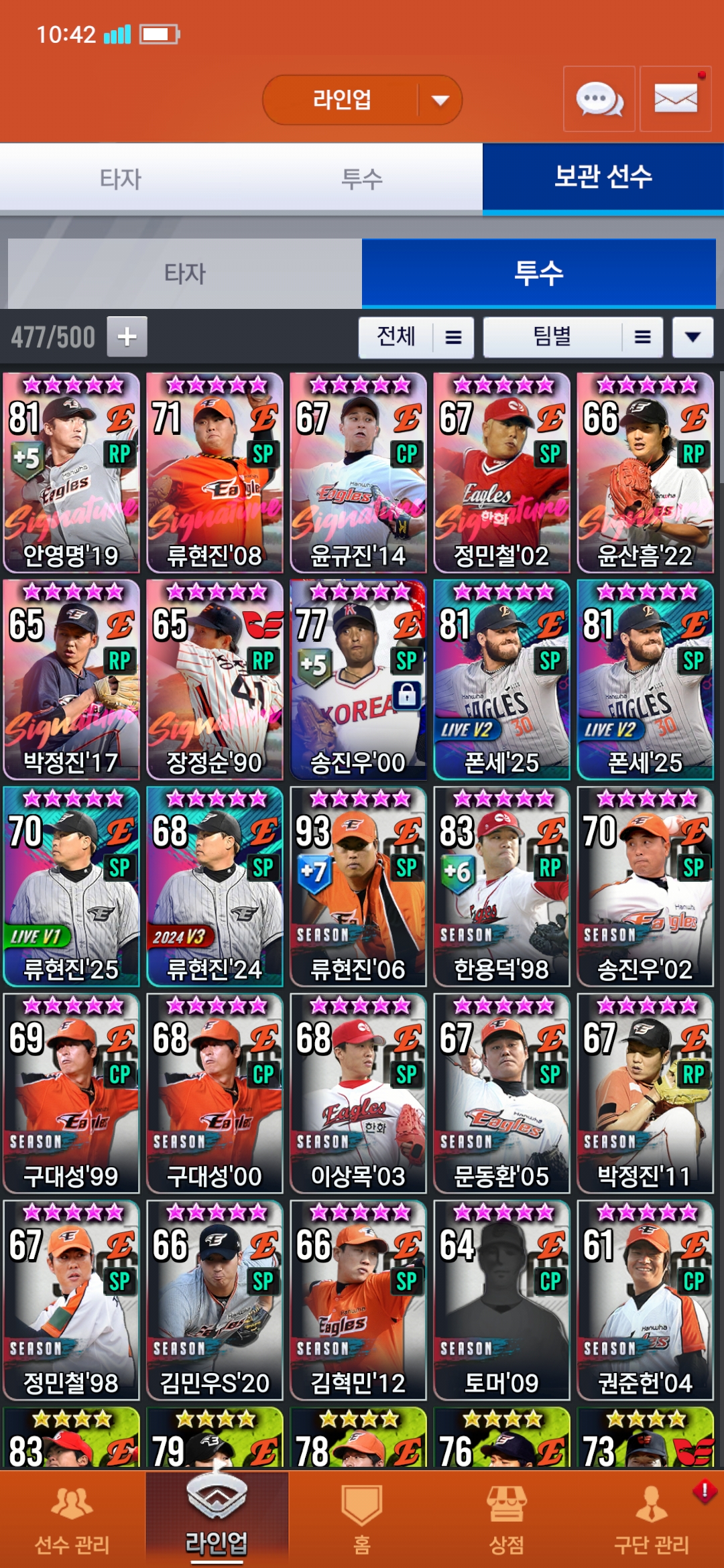
Task: Tap the down-arrow button beside 팀별
Action: [x=693, y=337]
